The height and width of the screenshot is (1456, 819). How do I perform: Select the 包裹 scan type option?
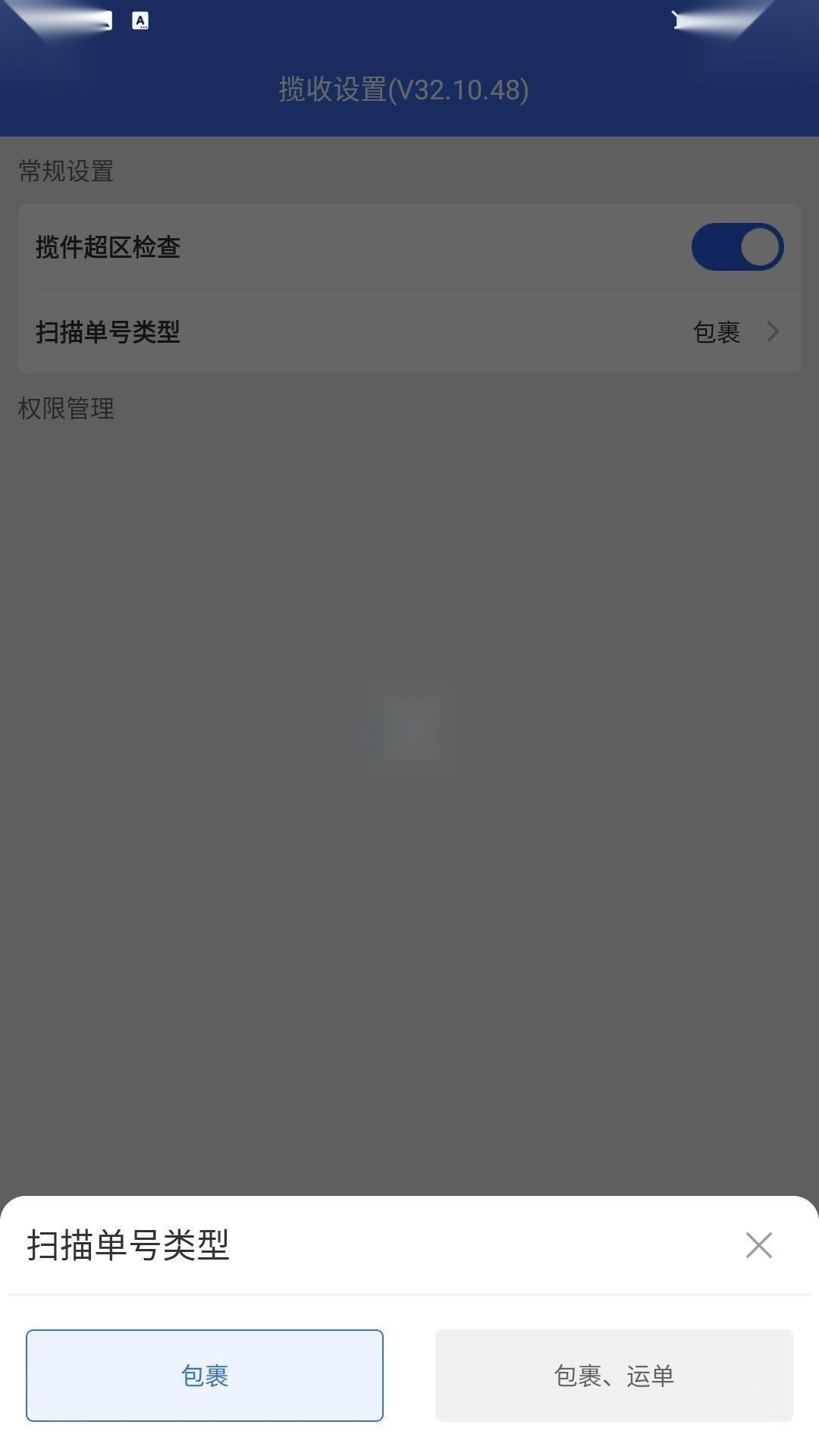click(x=205, y=1375)
